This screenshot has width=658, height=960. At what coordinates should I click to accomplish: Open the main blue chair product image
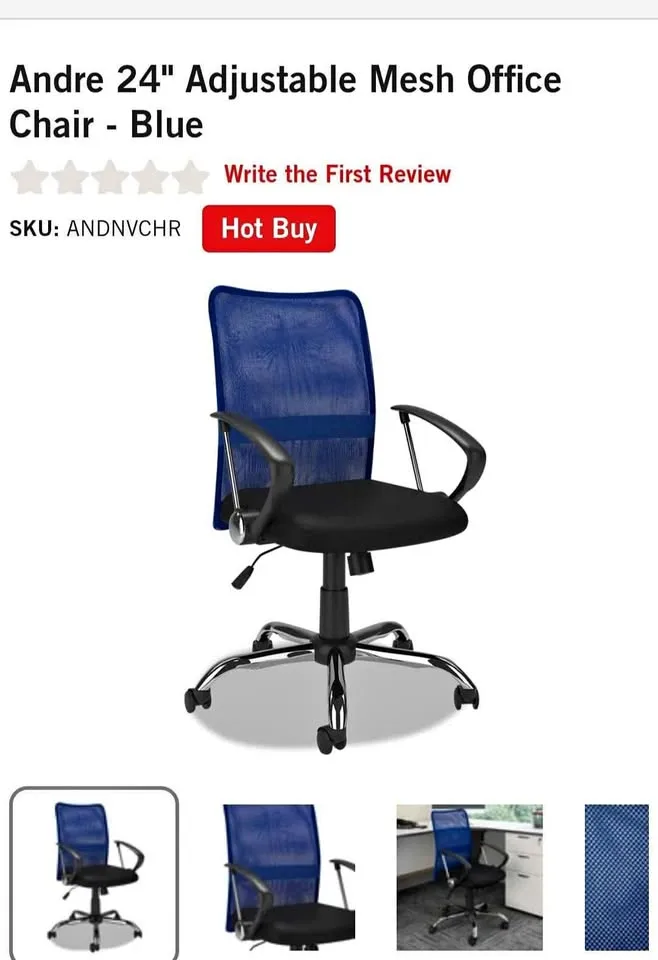click(x=335, y=515)
